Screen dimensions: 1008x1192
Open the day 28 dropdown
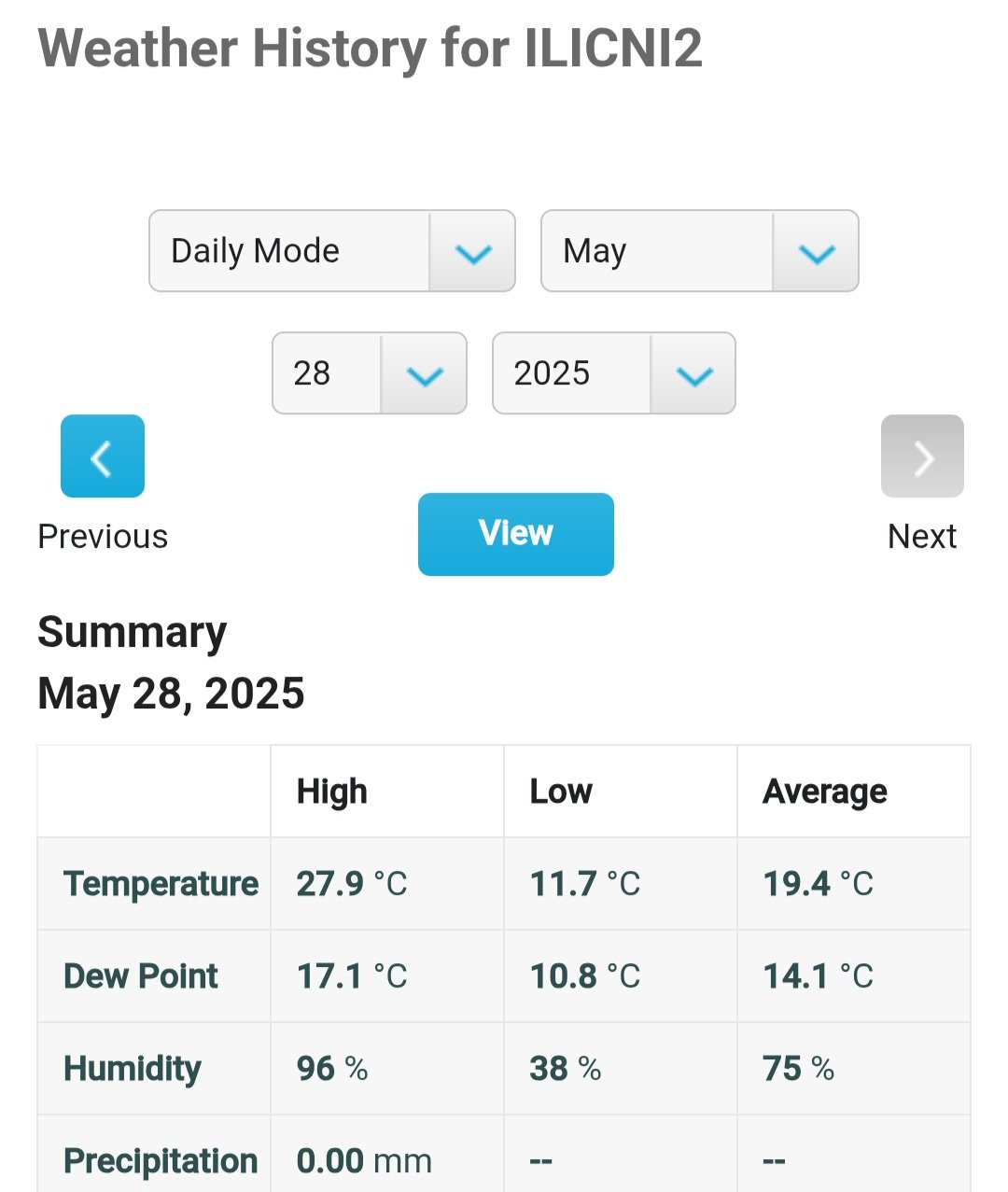point(369,373)
